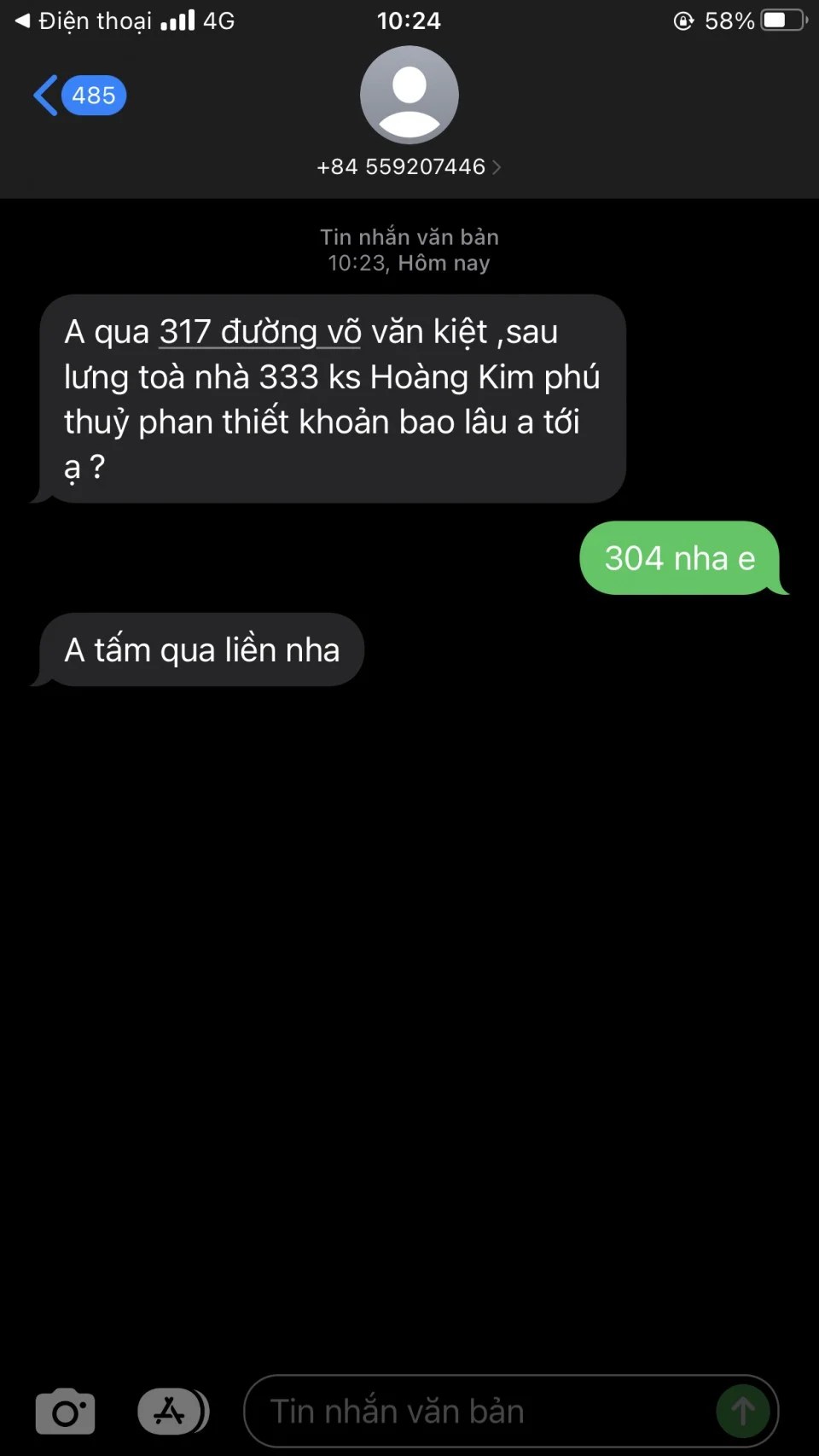This screenshot has height=1456, width=819.
Task: Open the camera to attach a photo
Action: [x=66, y=1412]
